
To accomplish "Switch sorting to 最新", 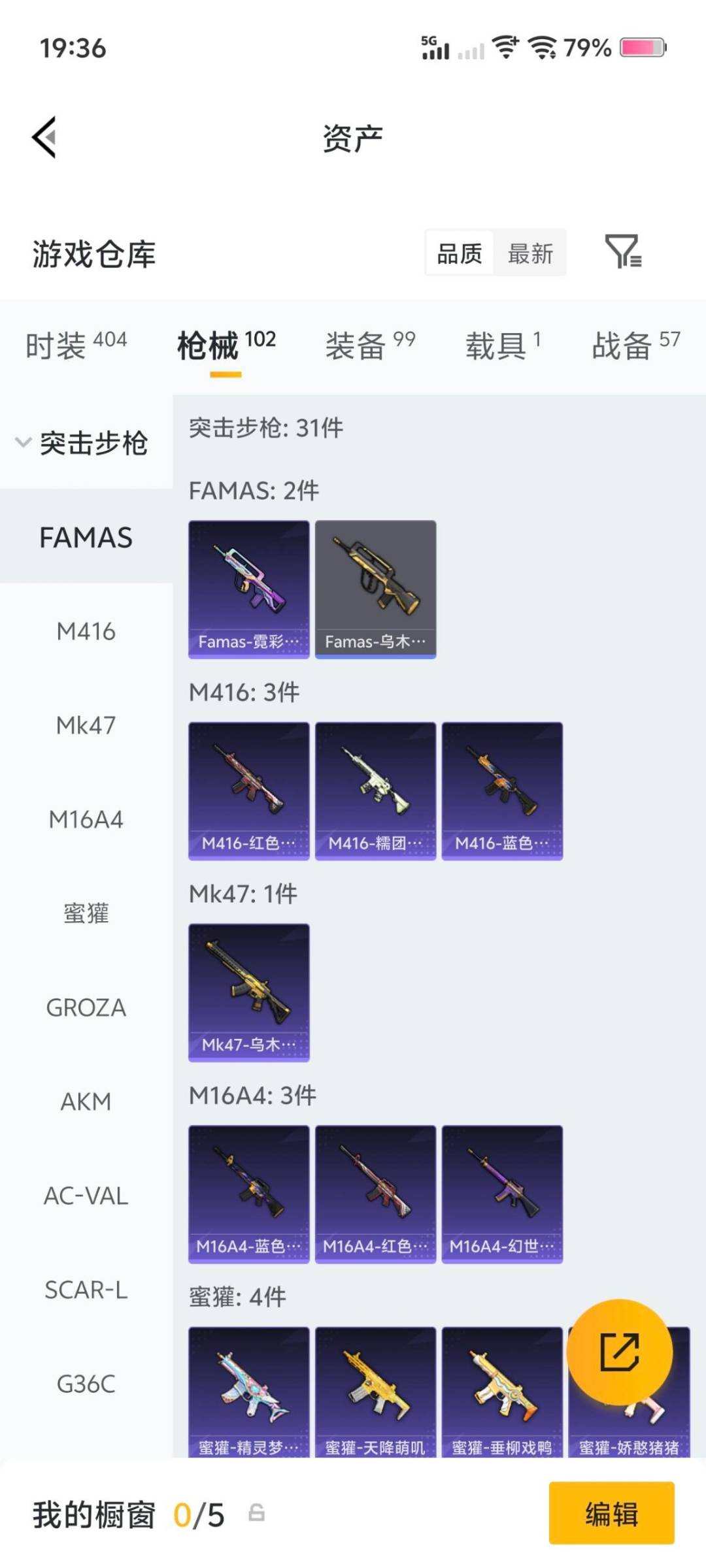I will [x=531, y=253].
